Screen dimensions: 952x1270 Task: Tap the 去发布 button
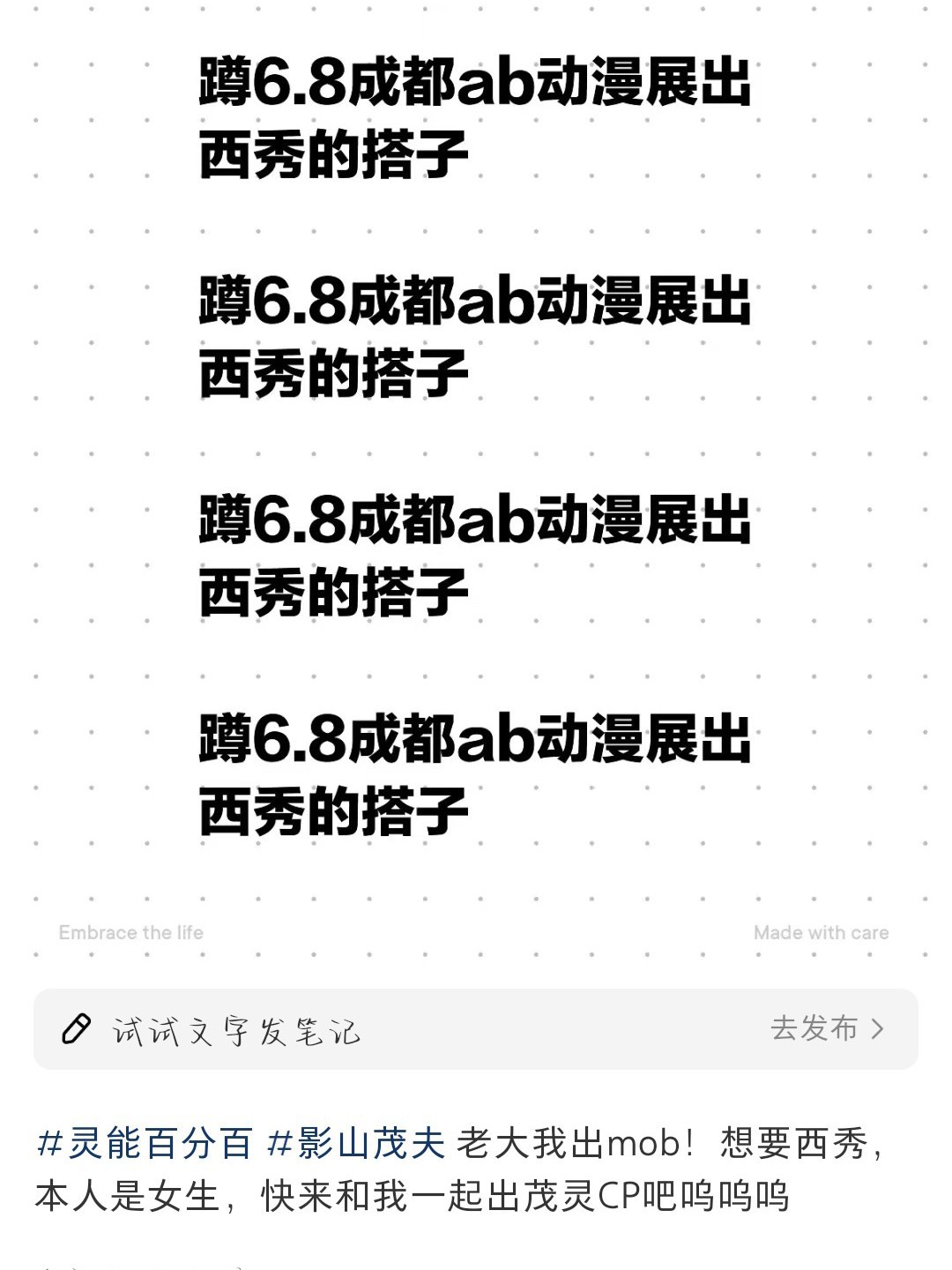(x=826, y=1028)
